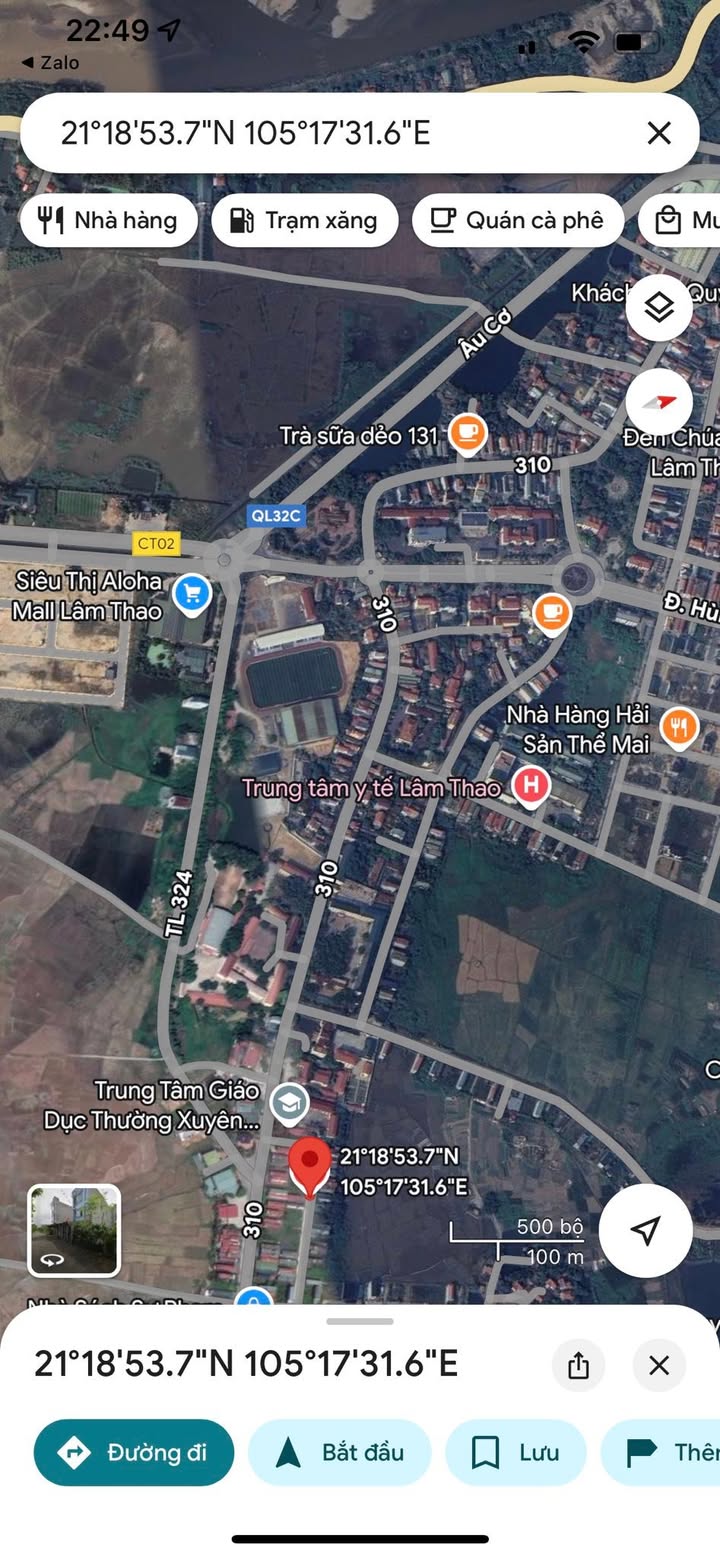The height and width of the screenshot is (1557, 720).
Task: Select the Trung Tâm Giáo Dục Thường Xuyên marker
Action: click(x=290, y=1103)
